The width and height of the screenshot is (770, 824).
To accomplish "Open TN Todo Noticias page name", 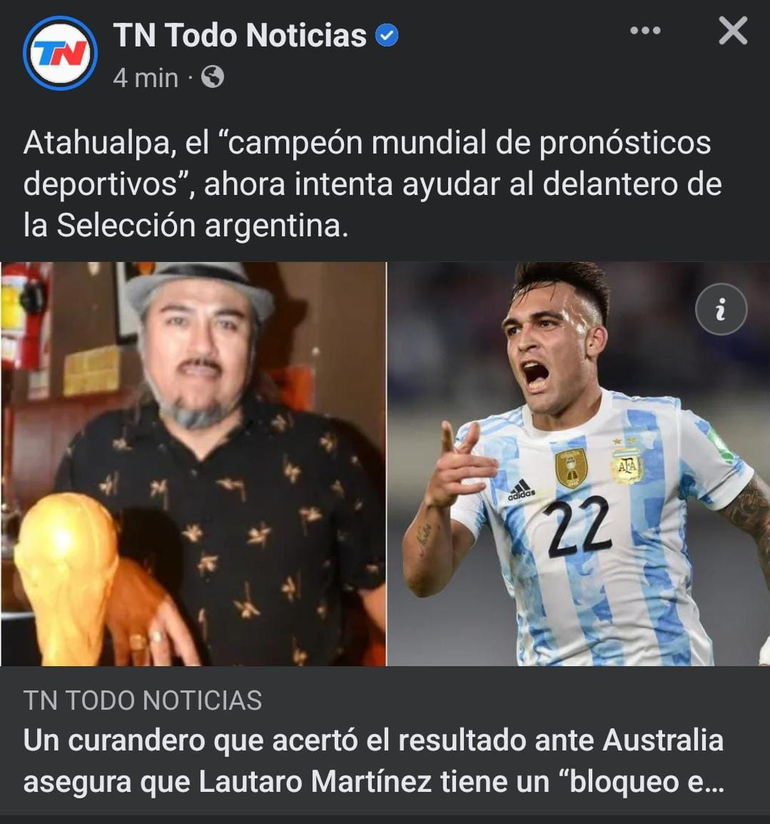I will point(240,36).
